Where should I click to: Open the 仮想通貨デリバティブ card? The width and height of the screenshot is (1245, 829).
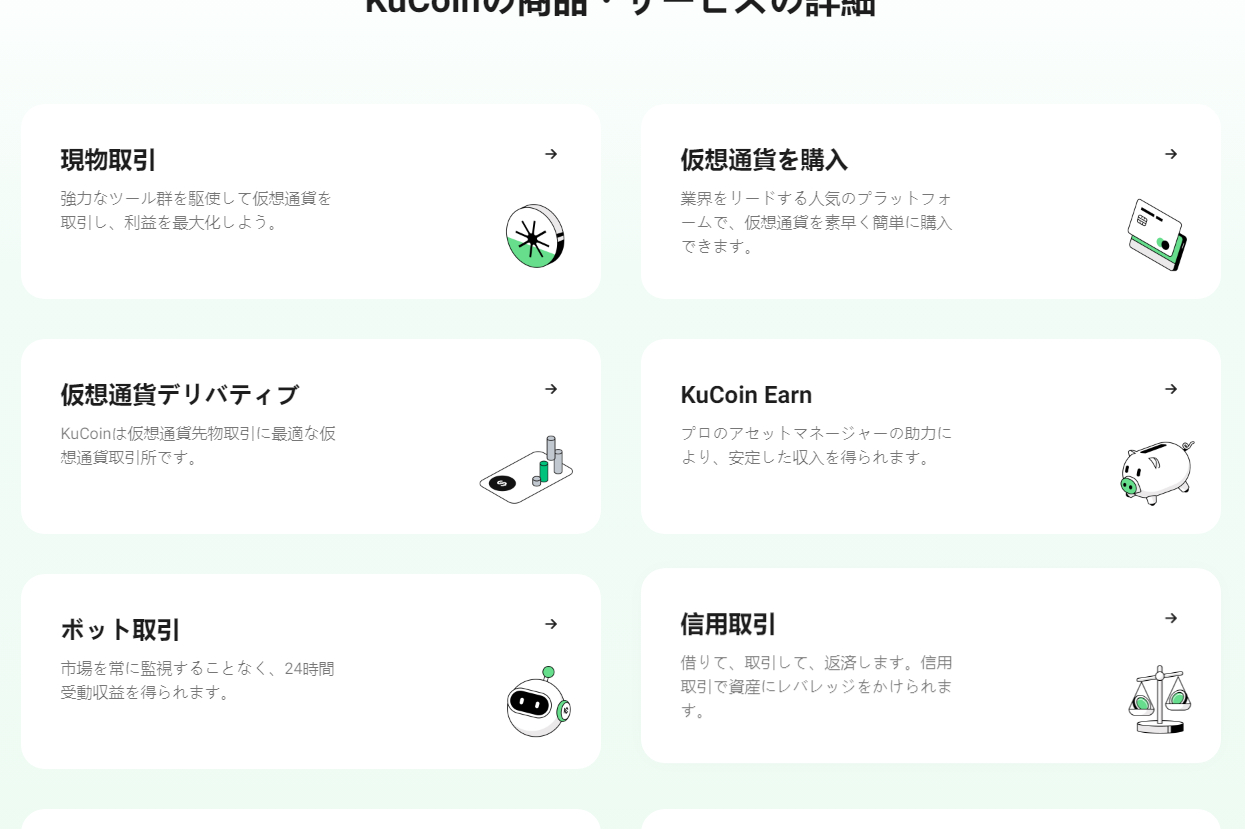(310, 436)
